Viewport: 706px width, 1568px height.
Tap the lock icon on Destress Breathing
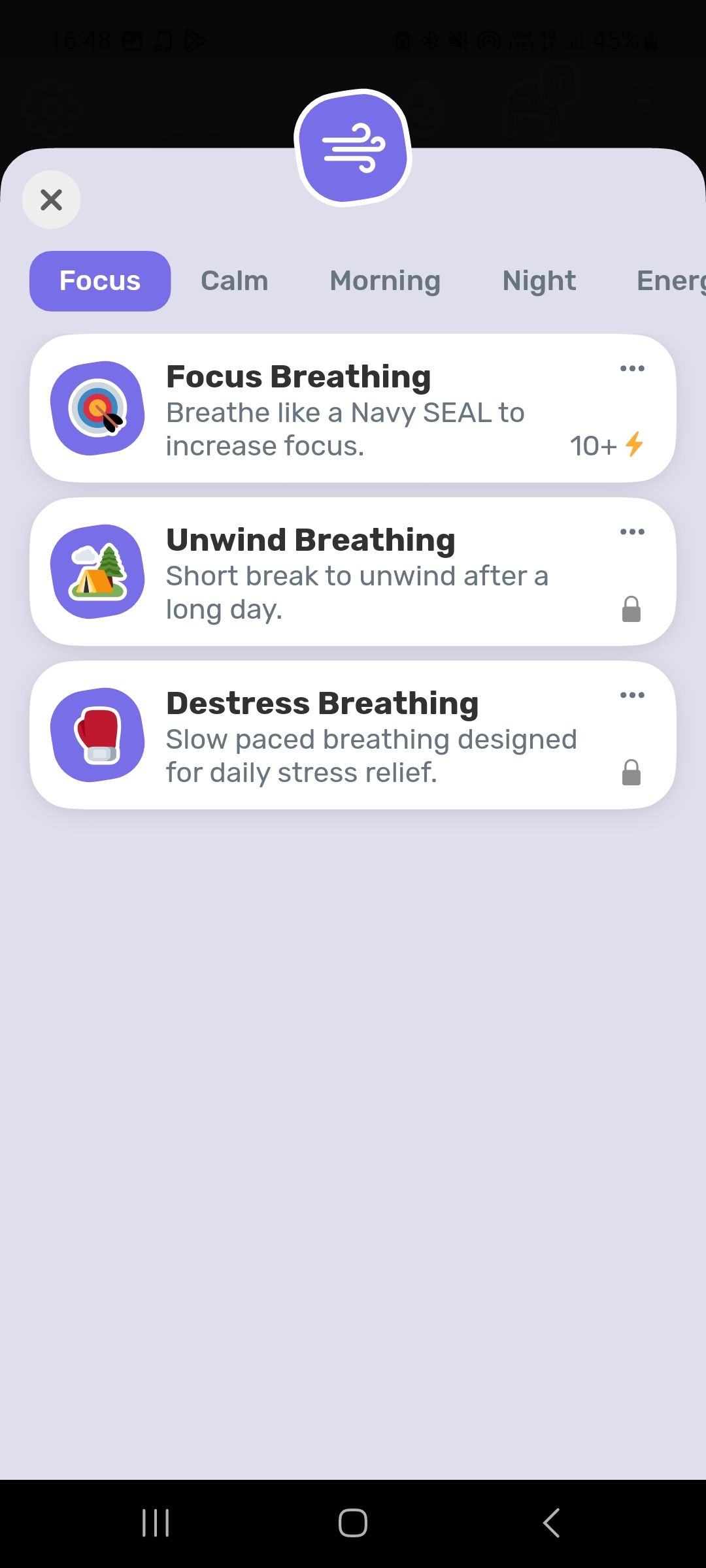631,773
